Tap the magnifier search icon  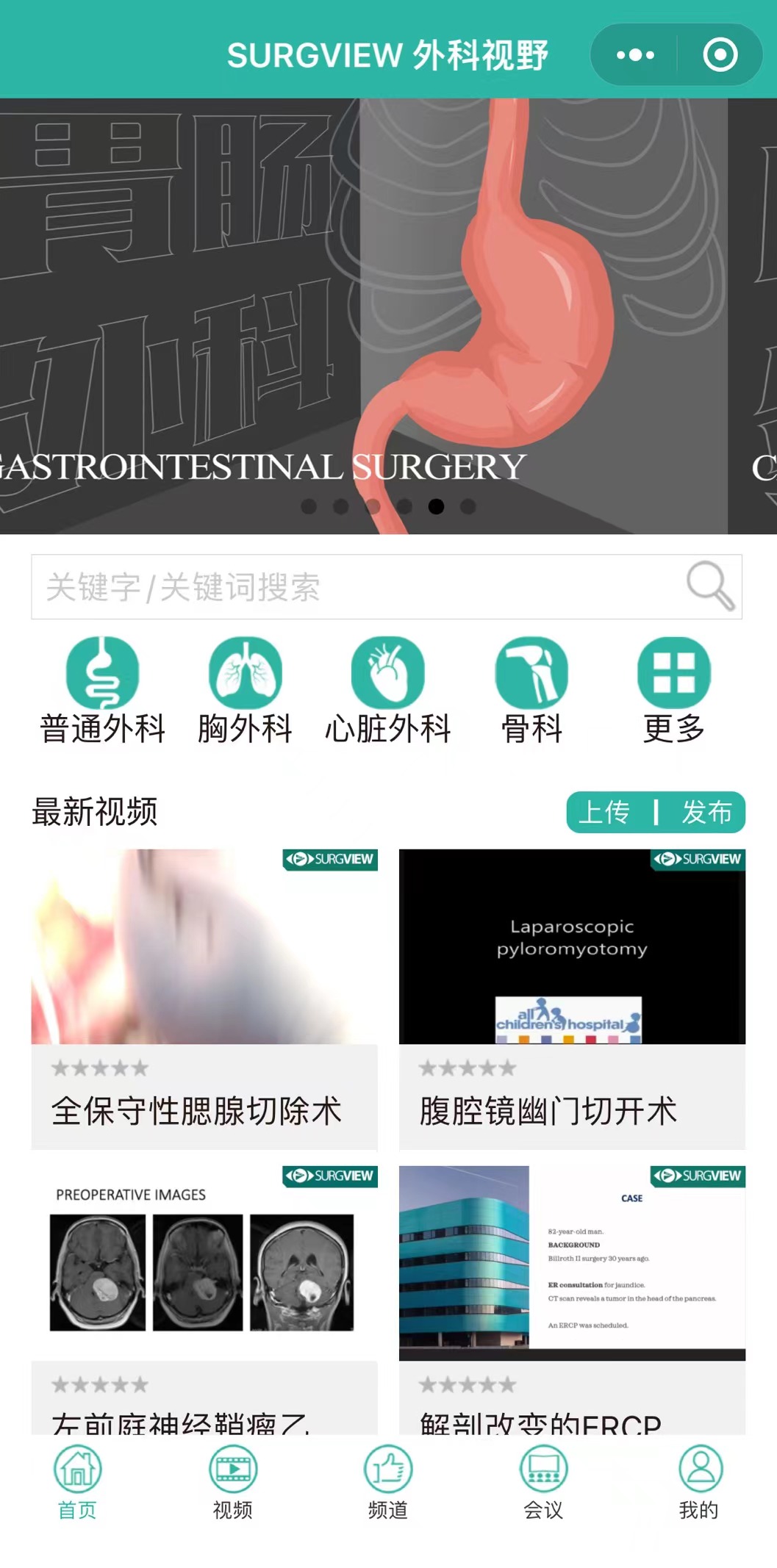point(709,586)
